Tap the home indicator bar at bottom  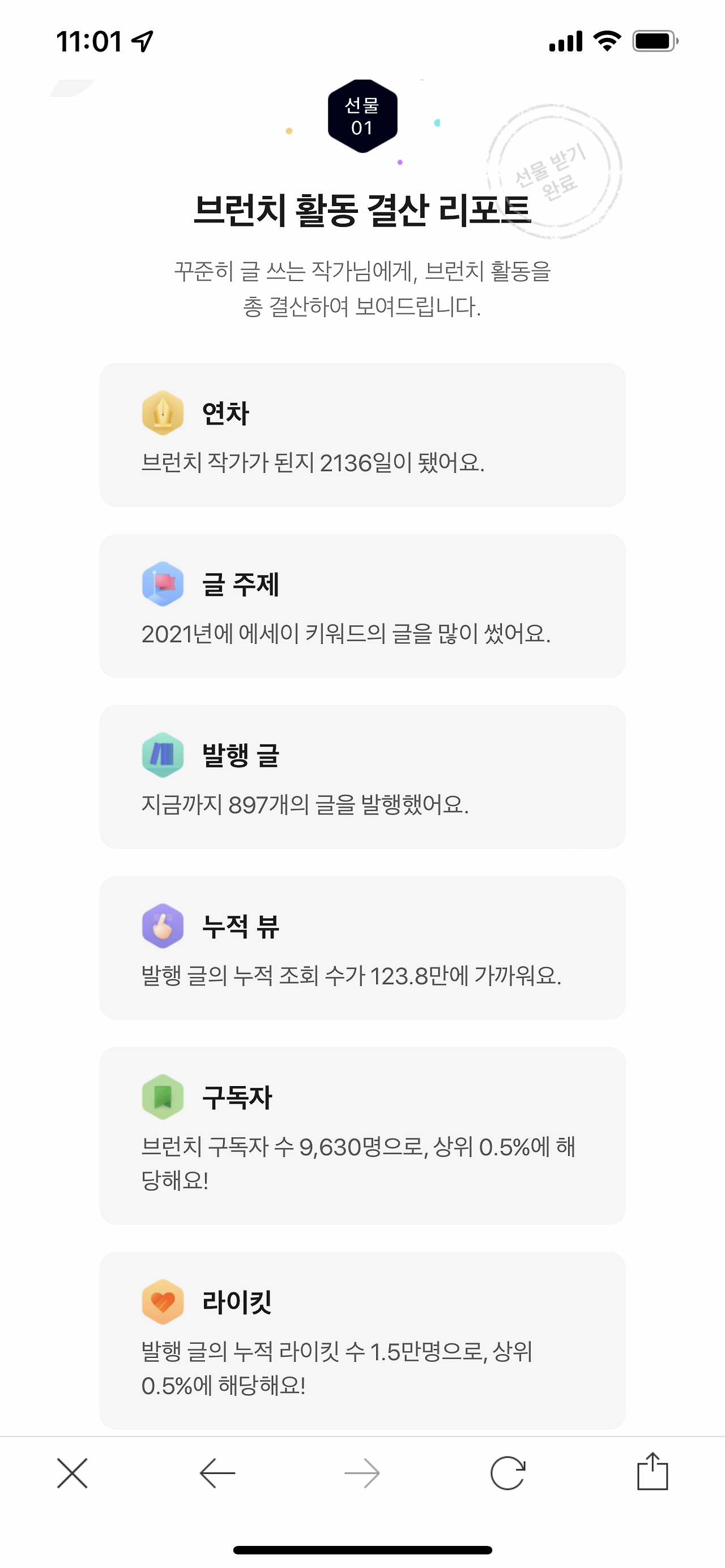pyautogui.click(x=363, y=1549)
